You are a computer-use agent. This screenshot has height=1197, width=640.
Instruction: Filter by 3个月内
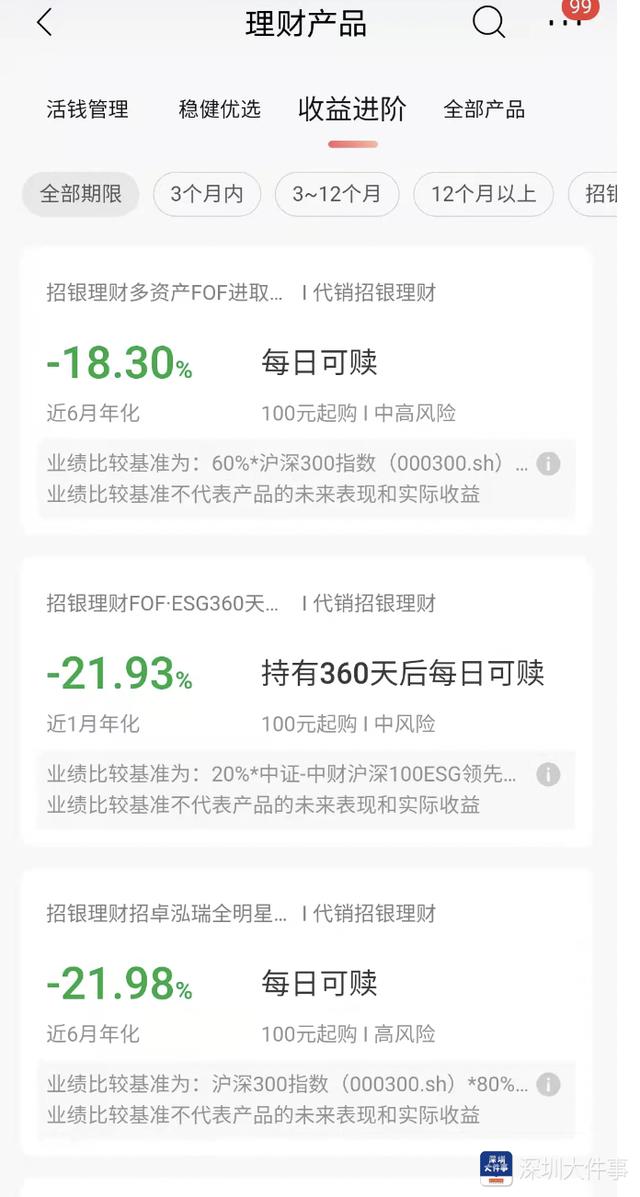pos(207,194)
